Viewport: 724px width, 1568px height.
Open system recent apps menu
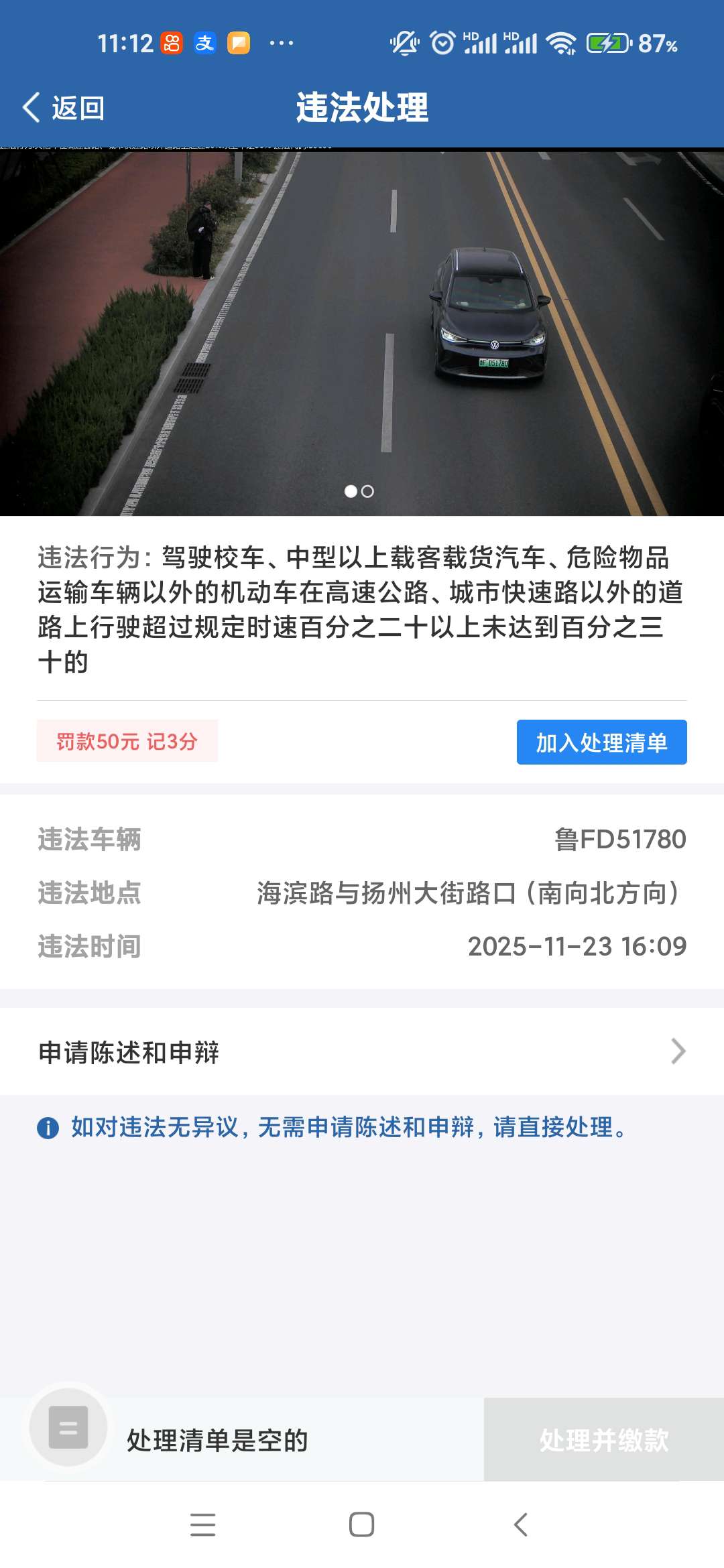pos(202,1524)
